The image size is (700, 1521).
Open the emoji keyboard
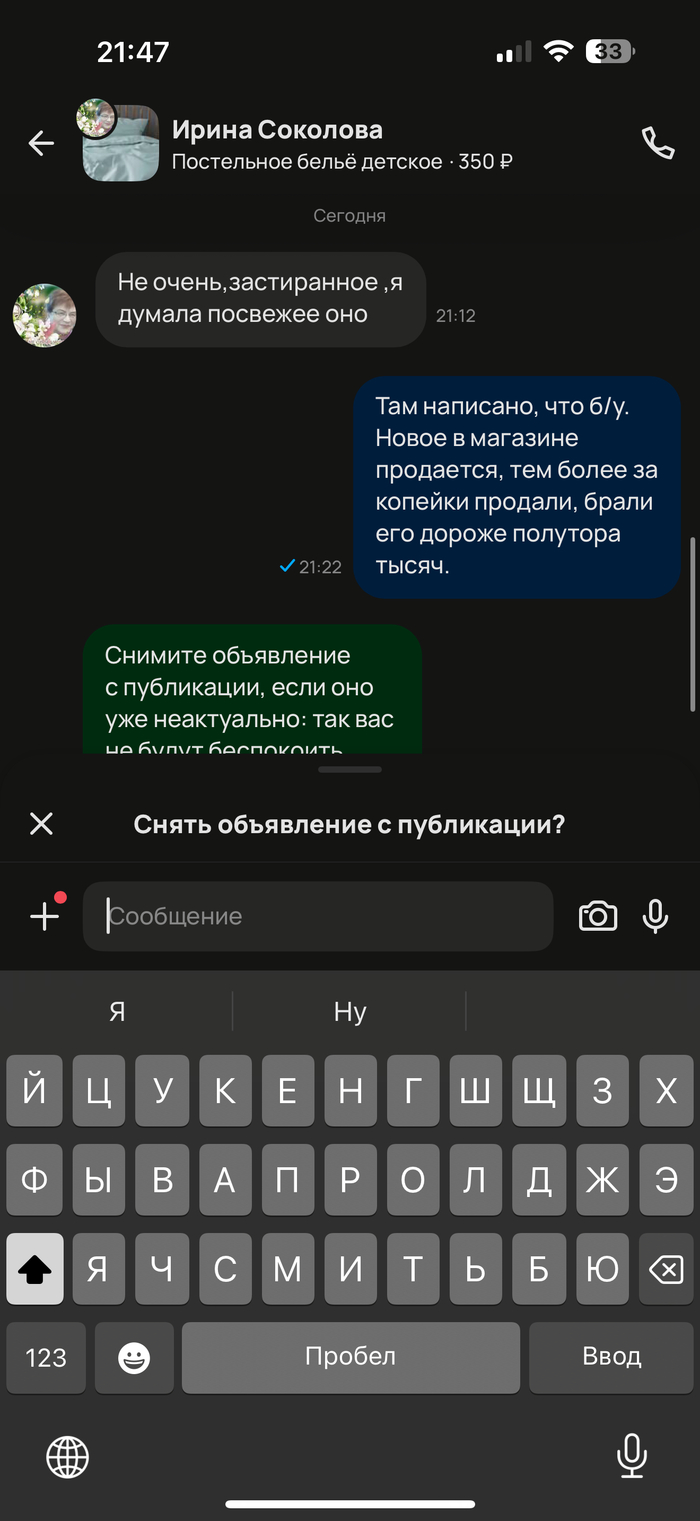tap(134, 1357)
